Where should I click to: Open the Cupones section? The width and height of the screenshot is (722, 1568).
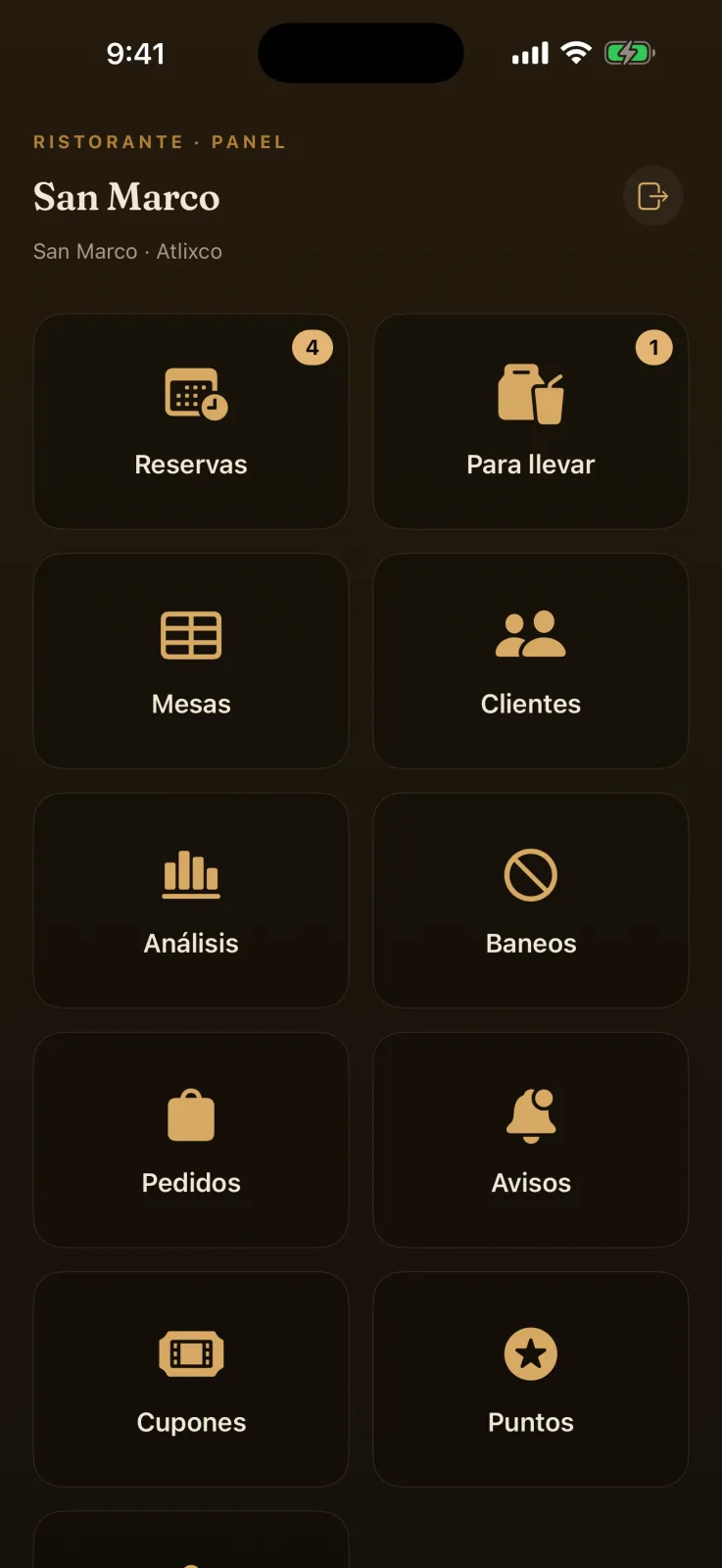191,1379
